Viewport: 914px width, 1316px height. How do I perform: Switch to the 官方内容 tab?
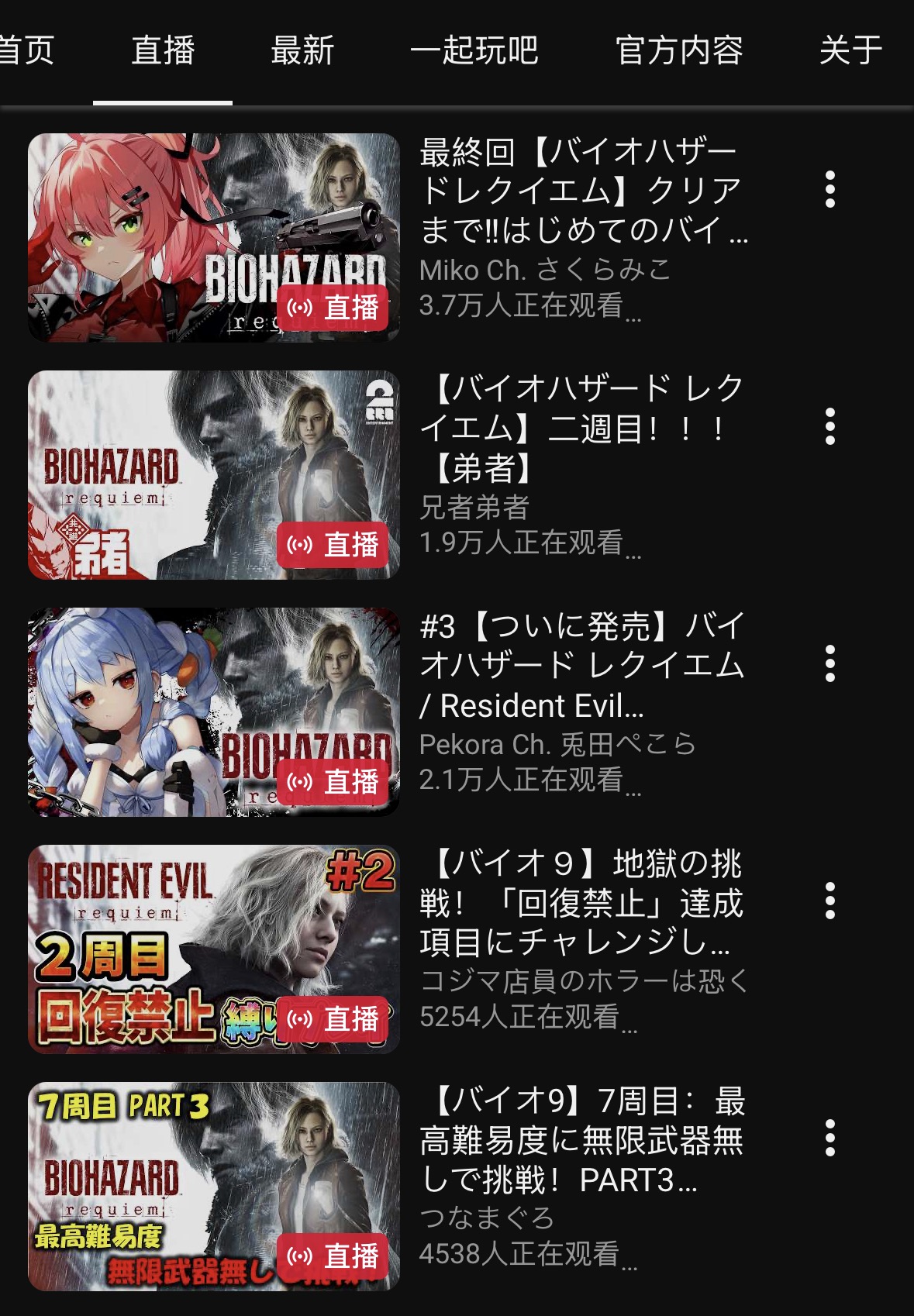679,51
